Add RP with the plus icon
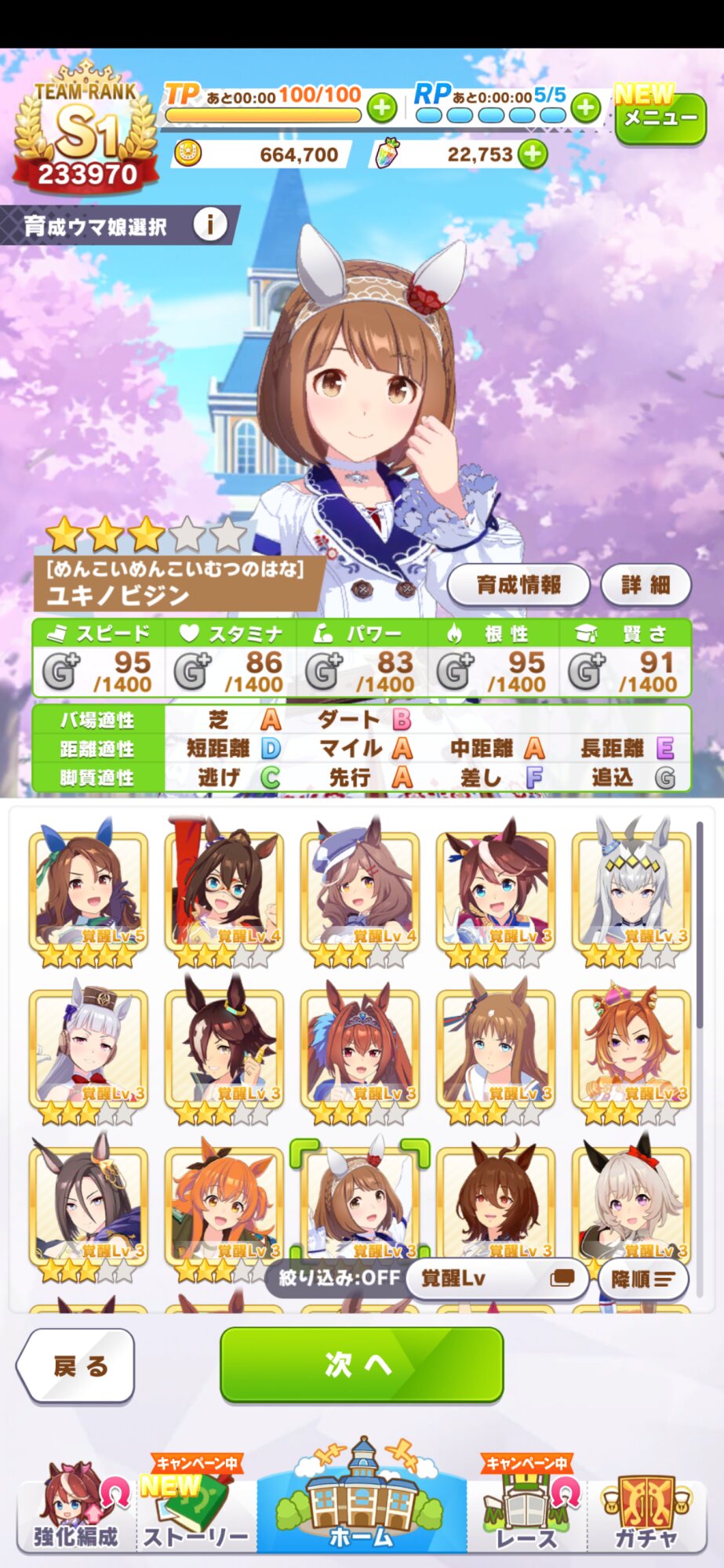The width and height of the screenshot is (724, 1568). [585, 107]
